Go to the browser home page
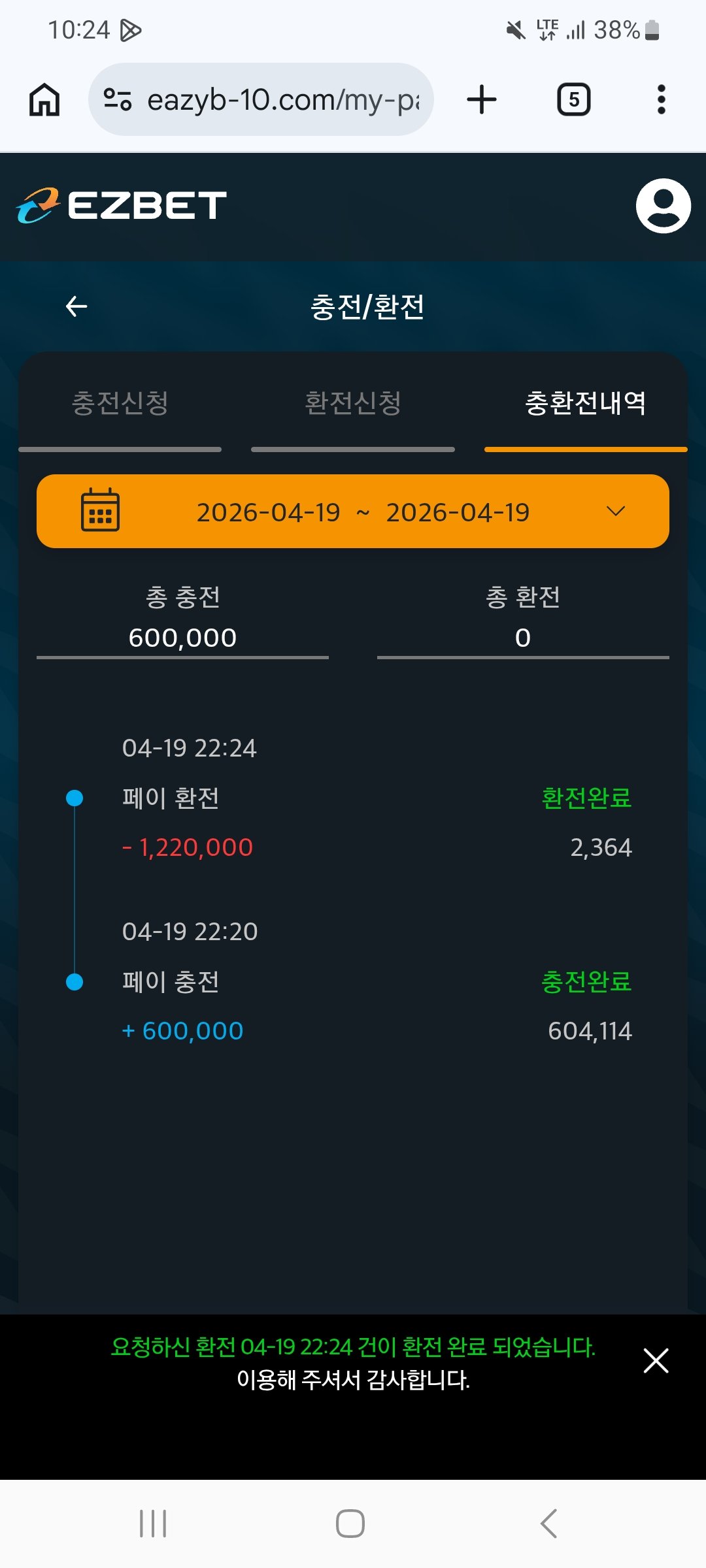This screenshot has height=1568, width=706. [44, 100]
